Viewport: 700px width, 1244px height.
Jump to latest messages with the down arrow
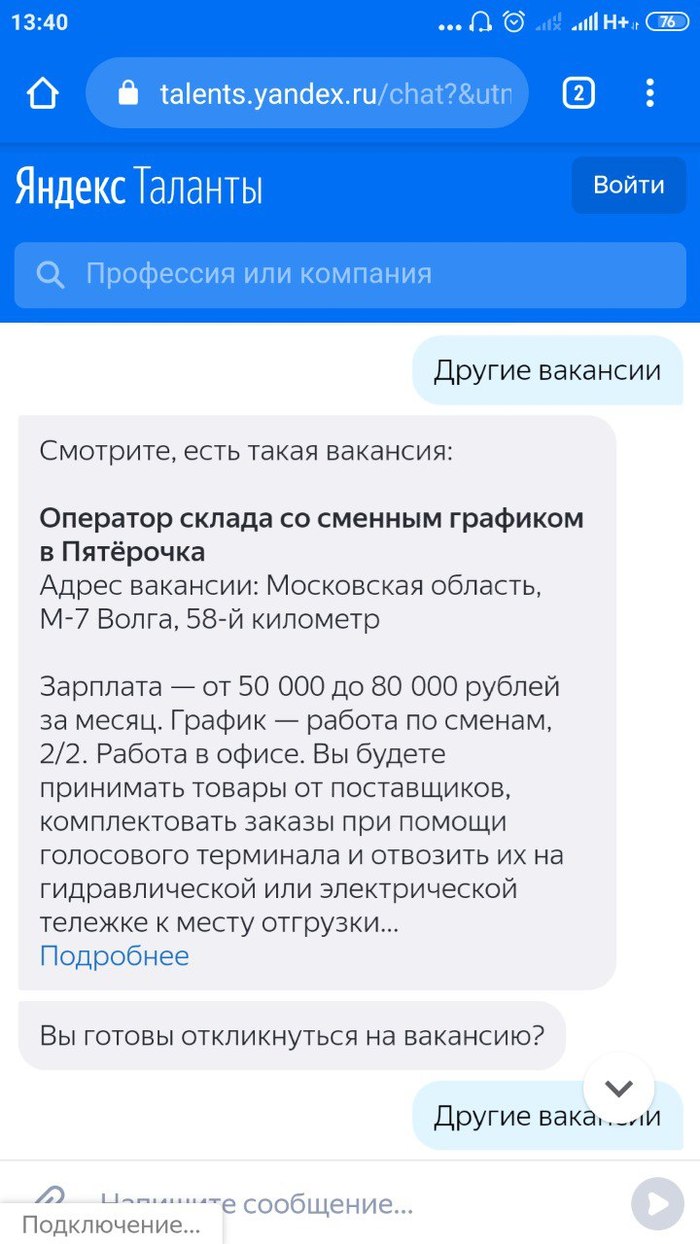click(x=619, y=1088)
